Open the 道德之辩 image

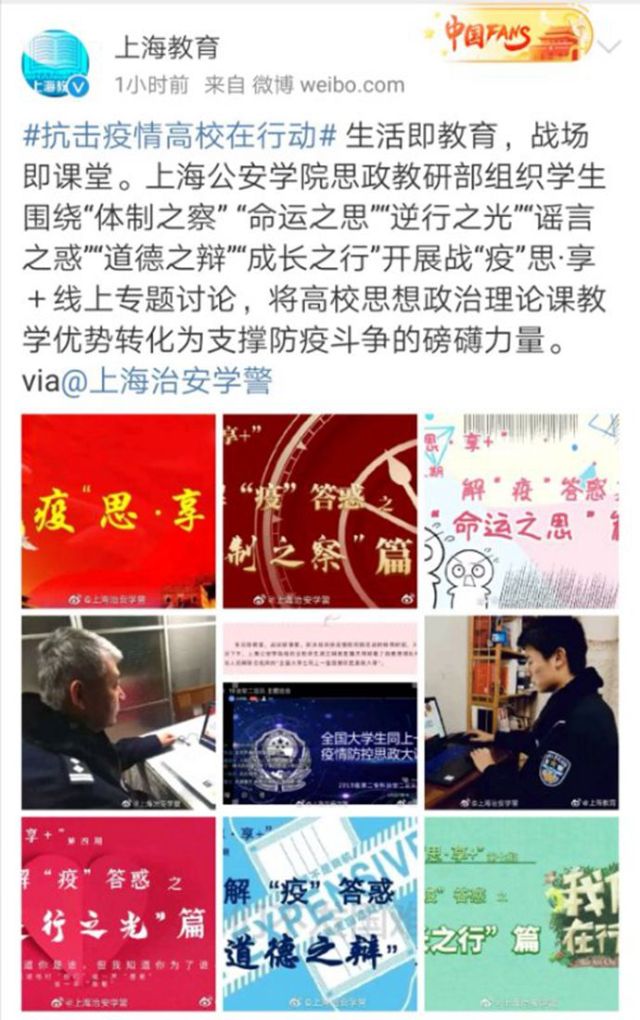(319, 913)
